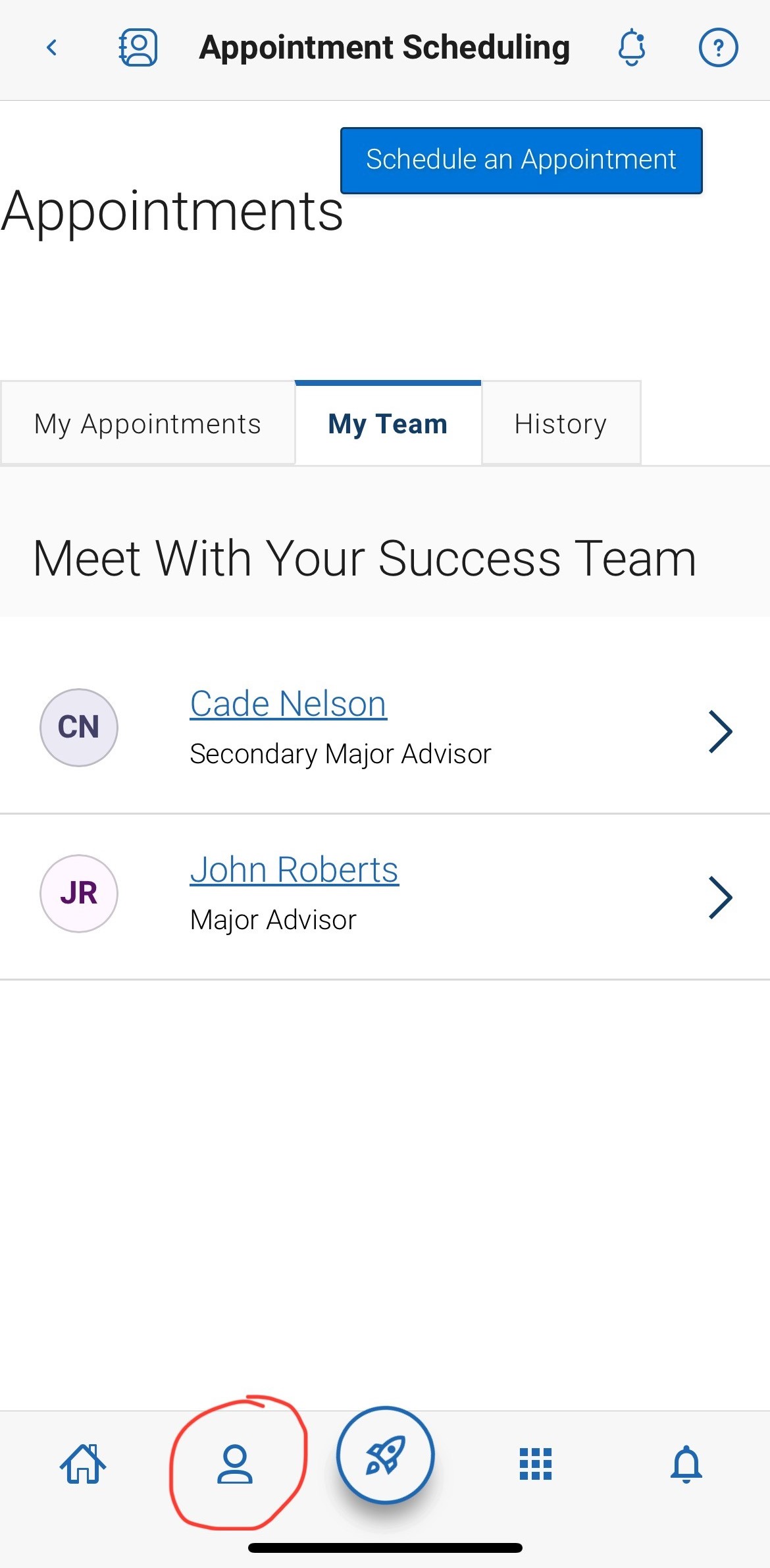Open notifications via the header bell icon

pos(631,47)
